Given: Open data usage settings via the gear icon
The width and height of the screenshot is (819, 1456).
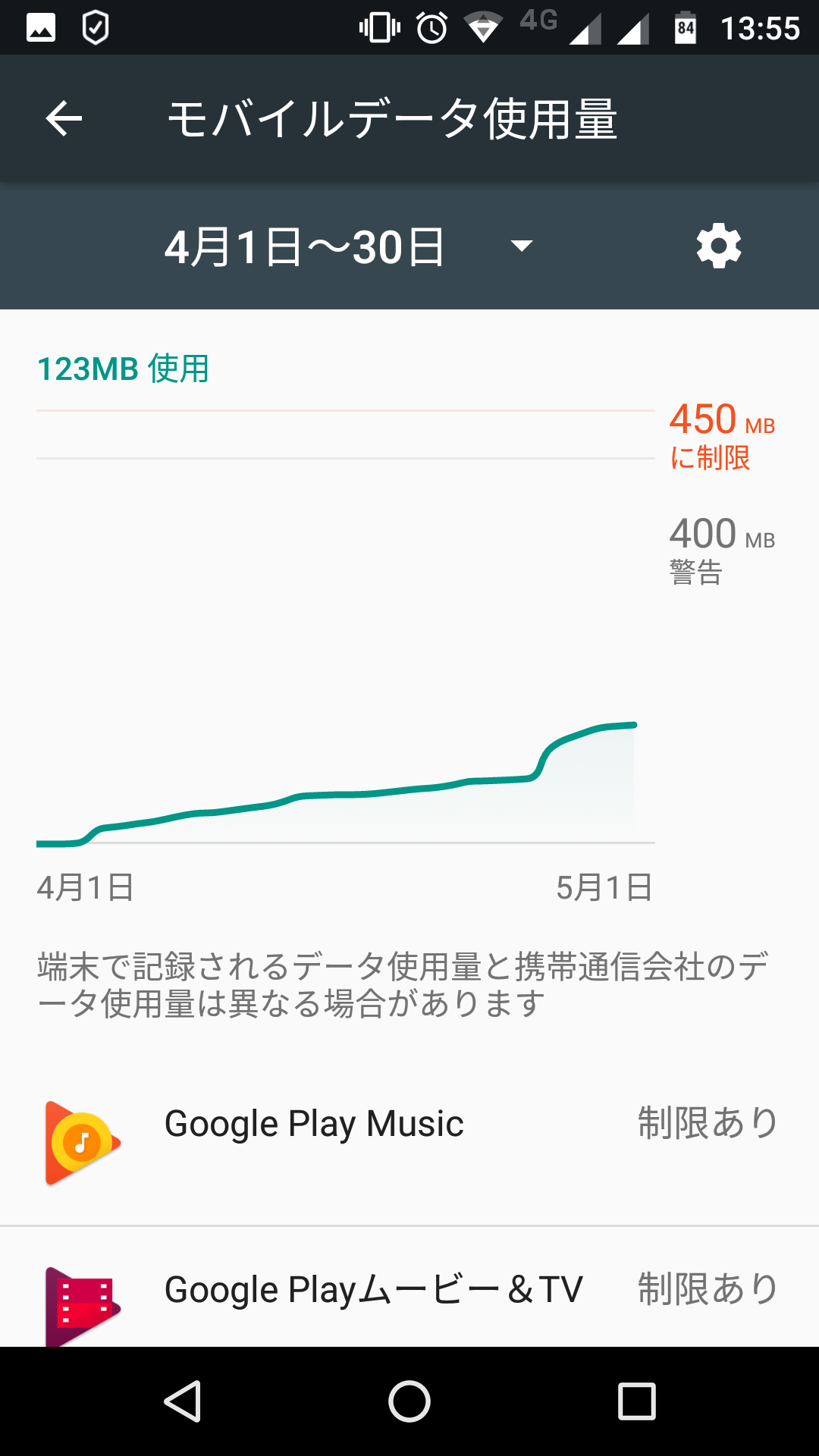Looking at the screenshot, I should pyautogui.click(x=719, y=246).
